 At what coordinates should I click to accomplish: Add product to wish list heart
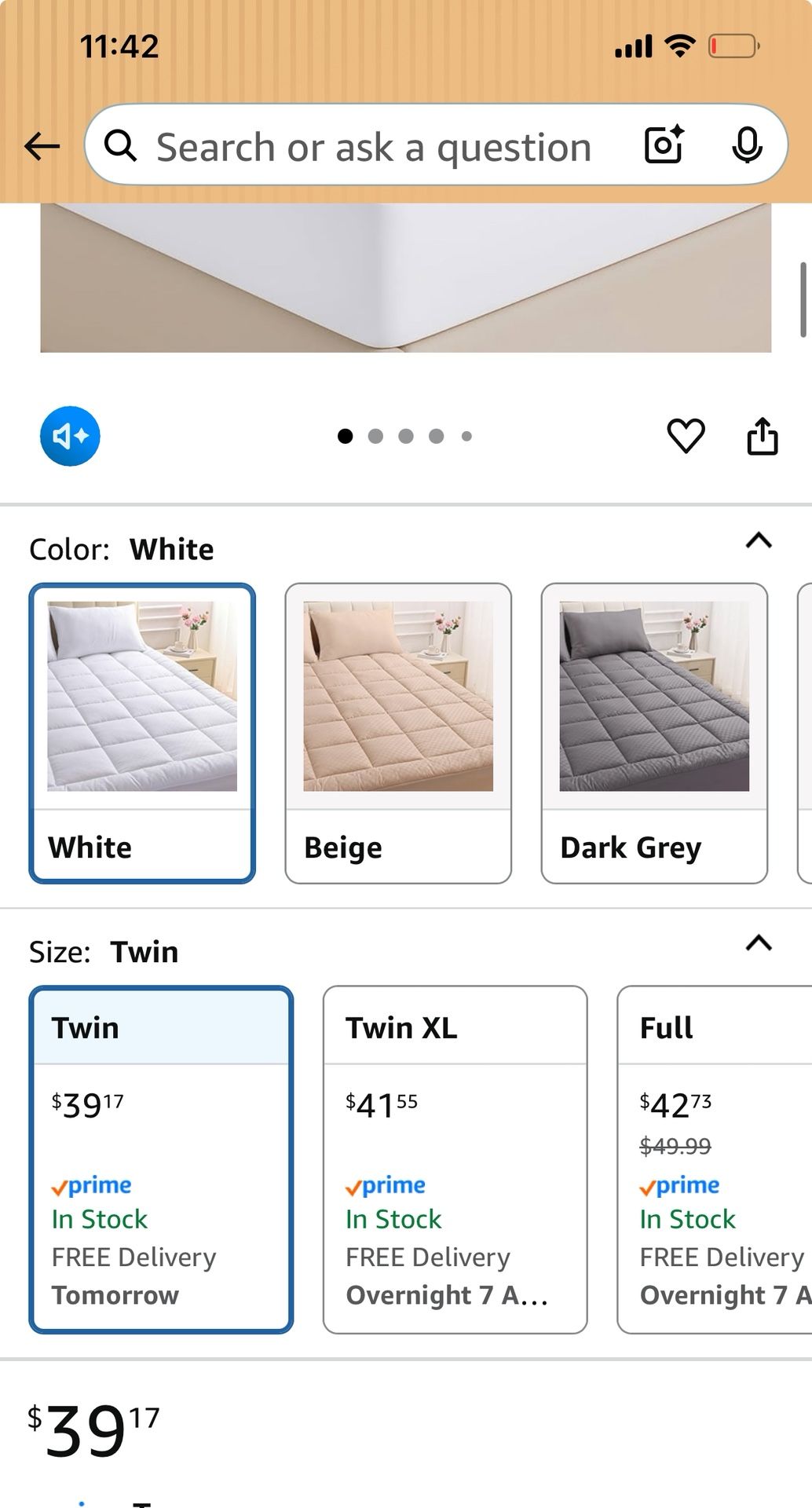coord(686,436)
